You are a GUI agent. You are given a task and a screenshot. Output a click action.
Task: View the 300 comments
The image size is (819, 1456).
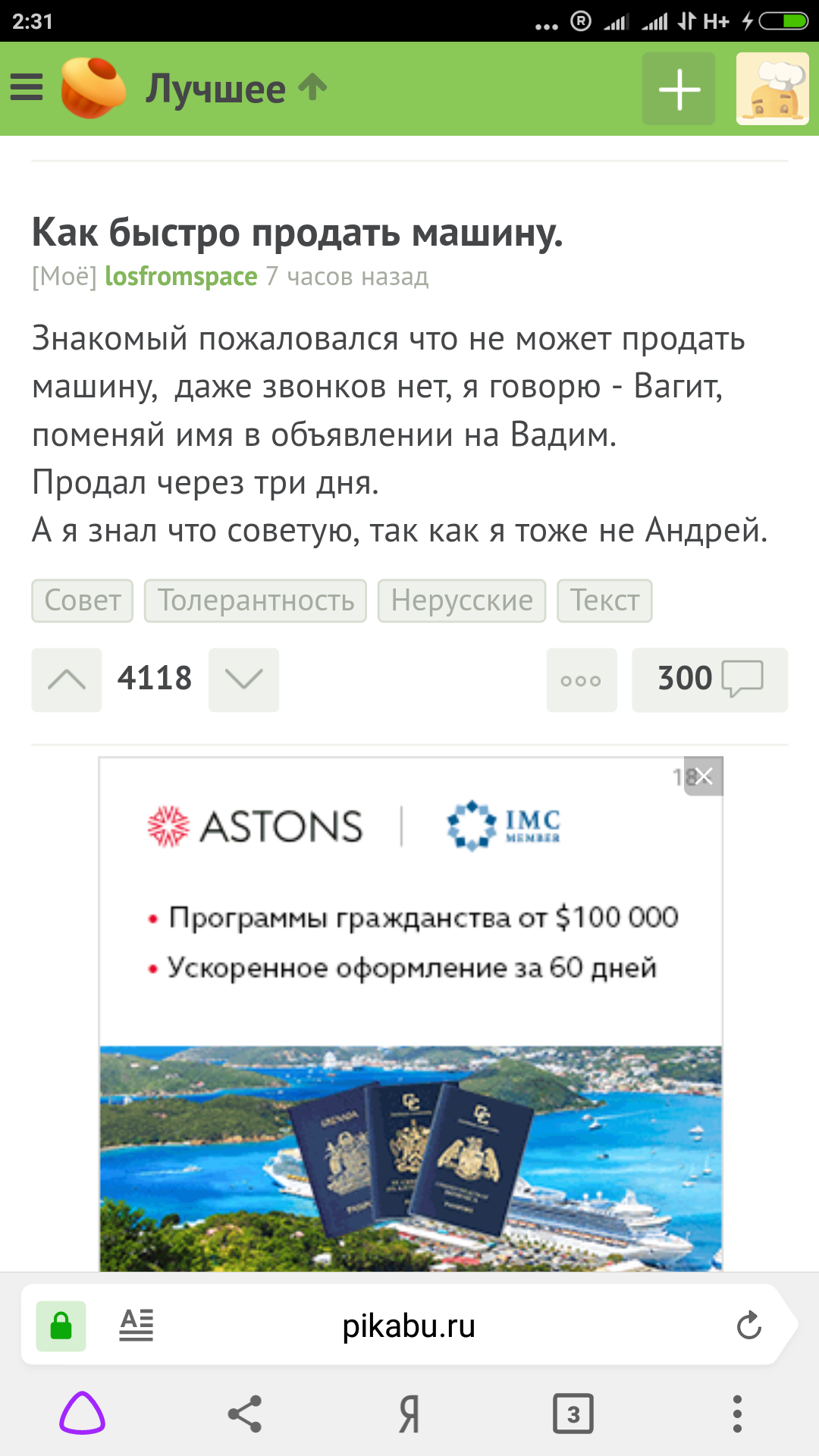[x=709, y=679]
